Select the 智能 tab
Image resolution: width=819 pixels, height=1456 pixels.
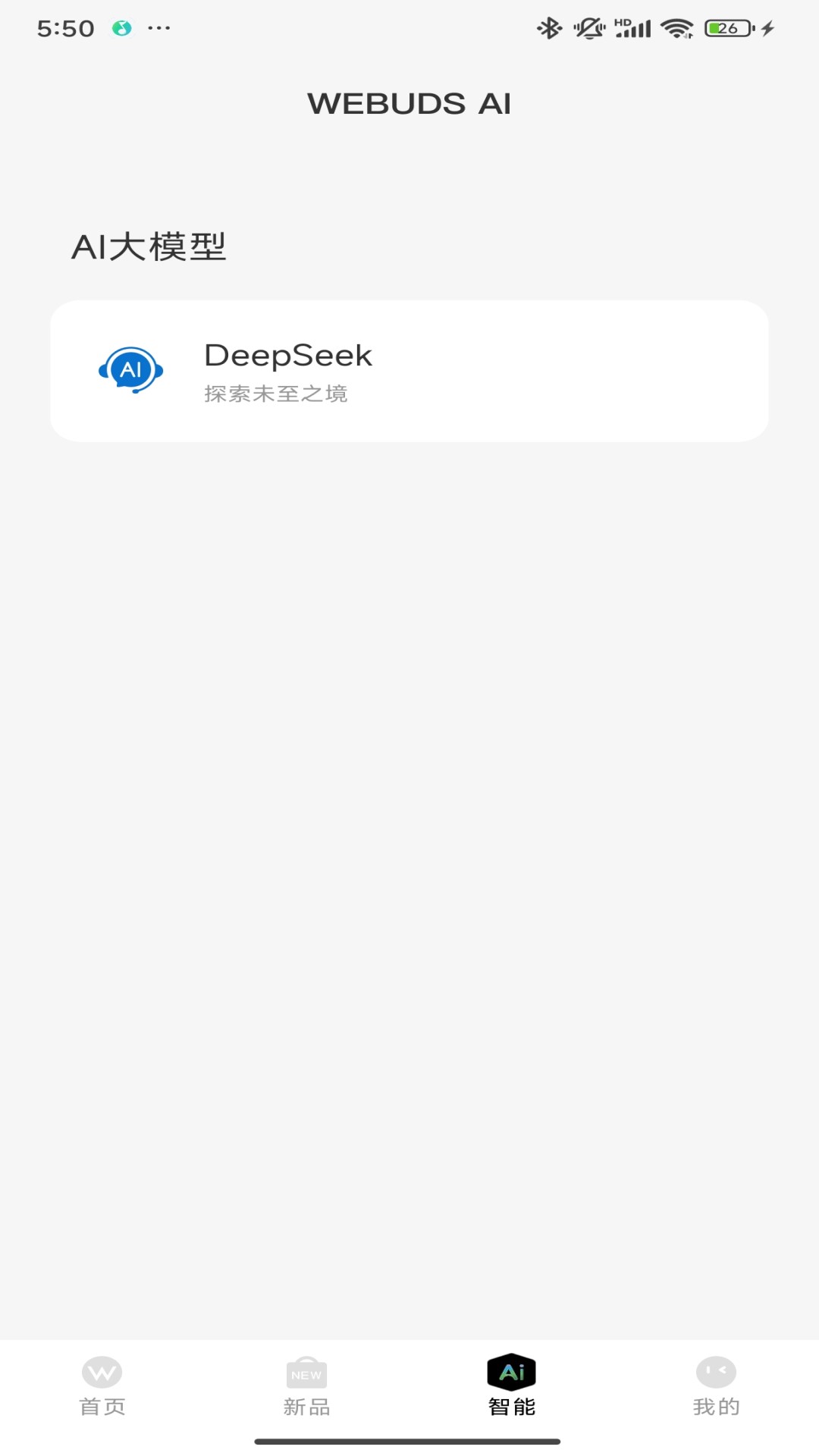click(x=512, y=1386)
